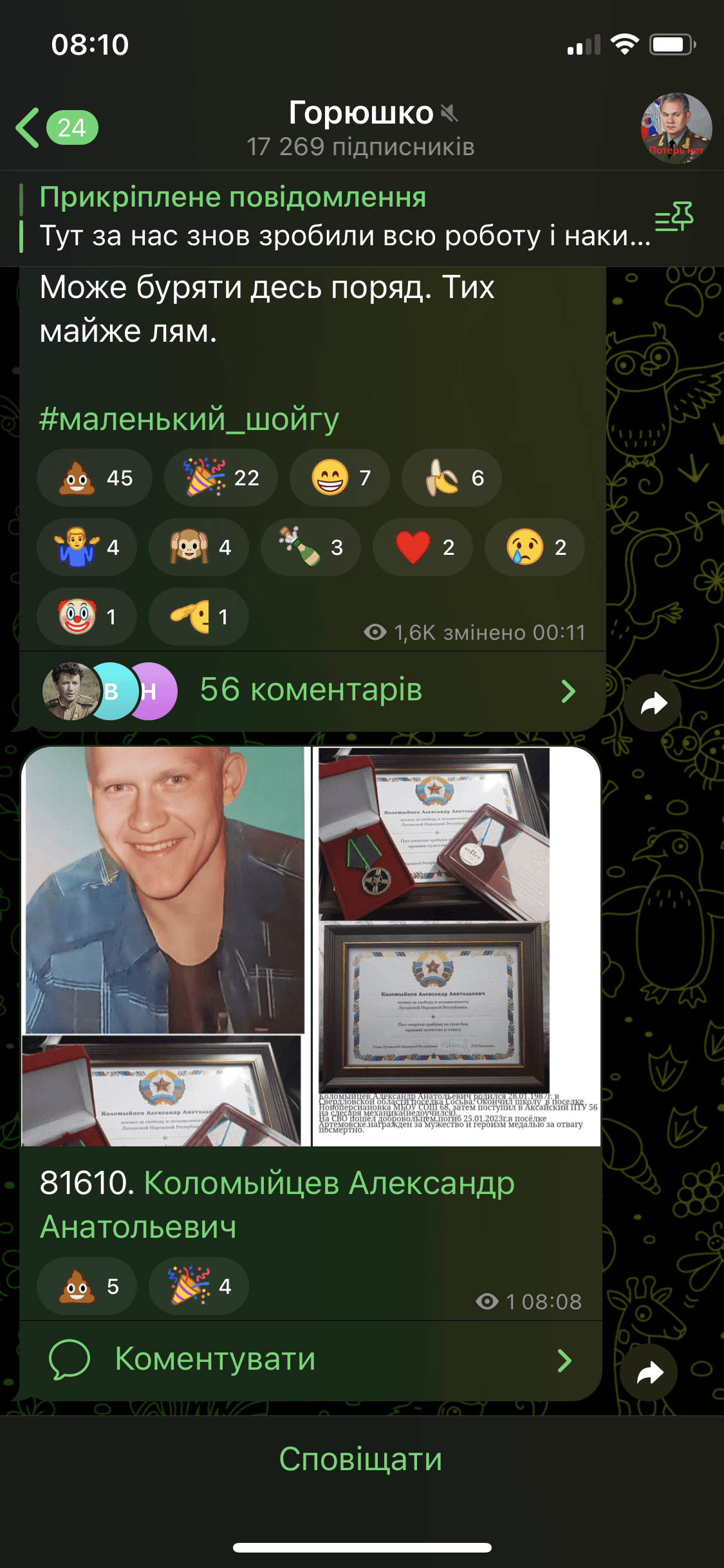Forward the post with 56 comments
Image resolution: width=724 pixels, height=1568 pixels.
click(x=653, y=703)
